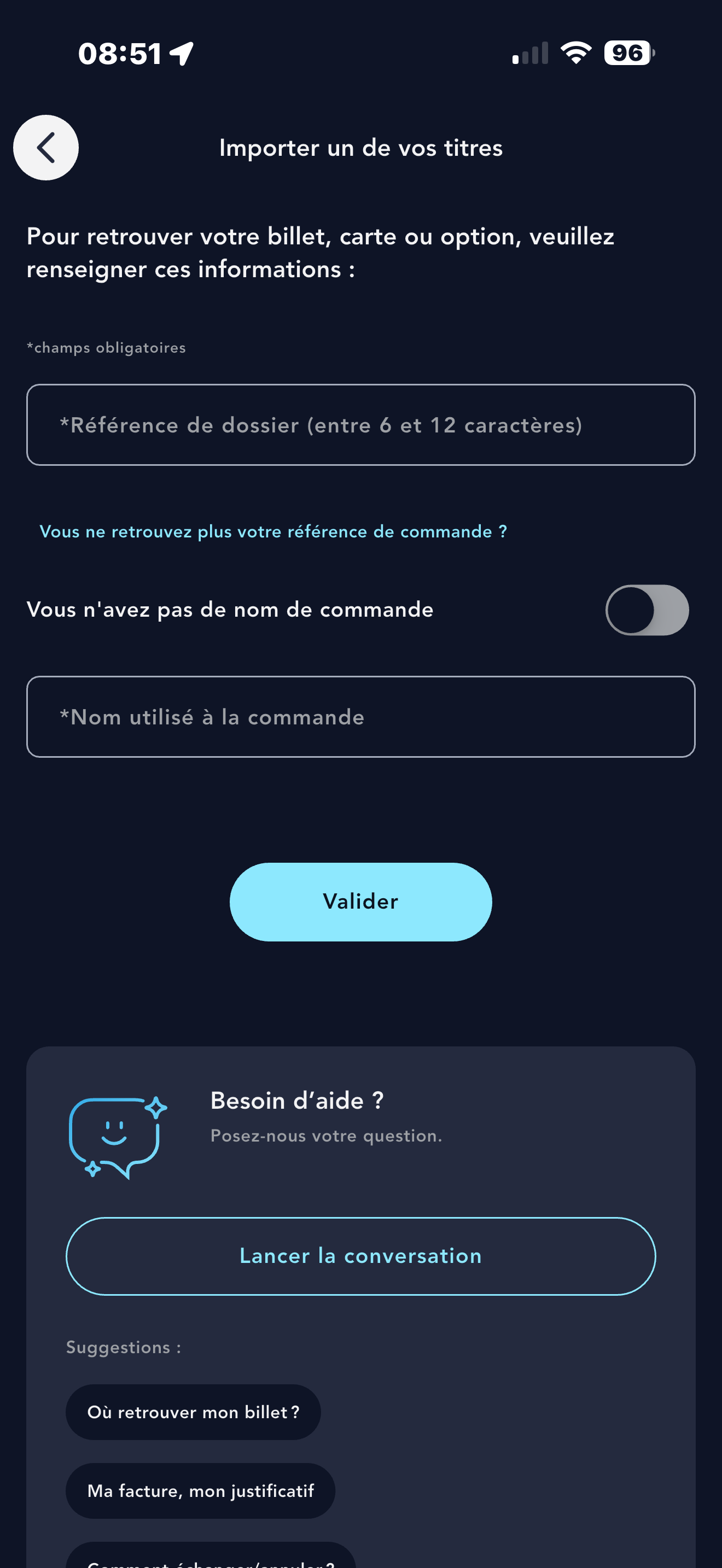Viewport: 722px width, 1568px height.
Task: Choose suggestion "Où retrouver mon billet ?"
Action: [193, 1412]
